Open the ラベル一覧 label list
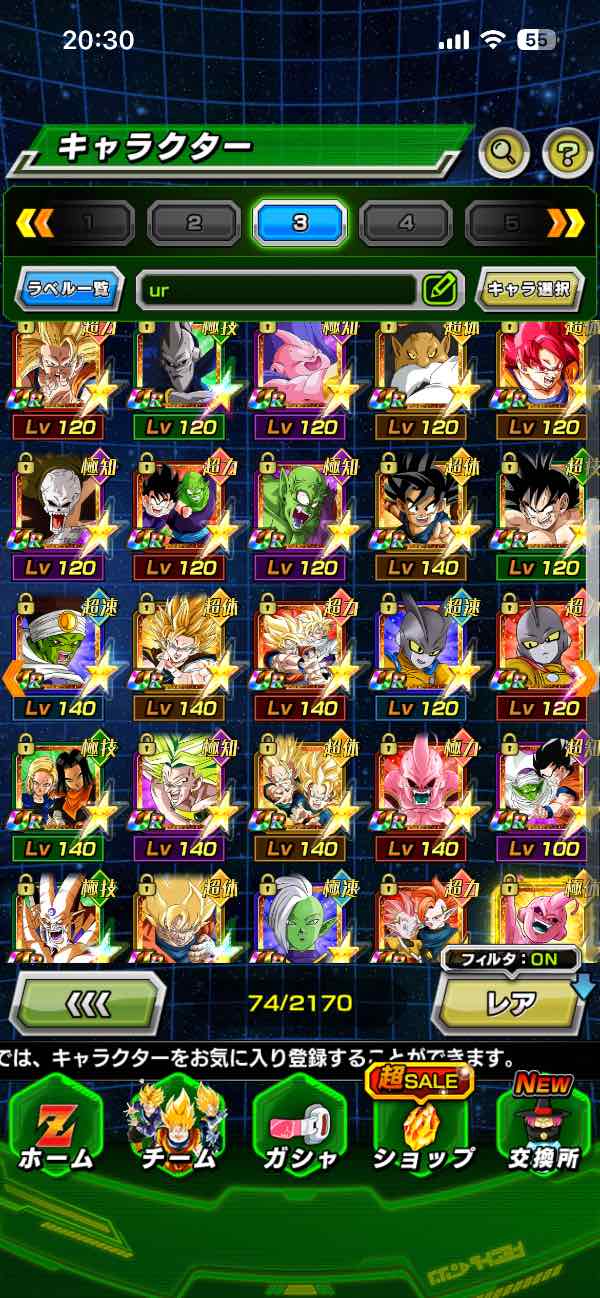 tap(70, 290)
